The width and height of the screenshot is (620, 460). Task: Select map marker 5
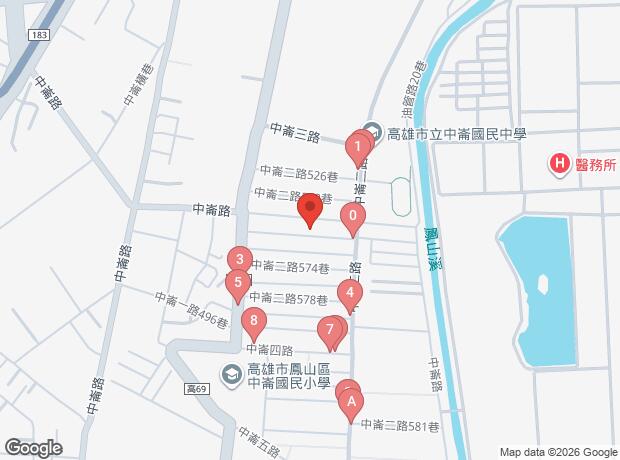coord(237,283)
